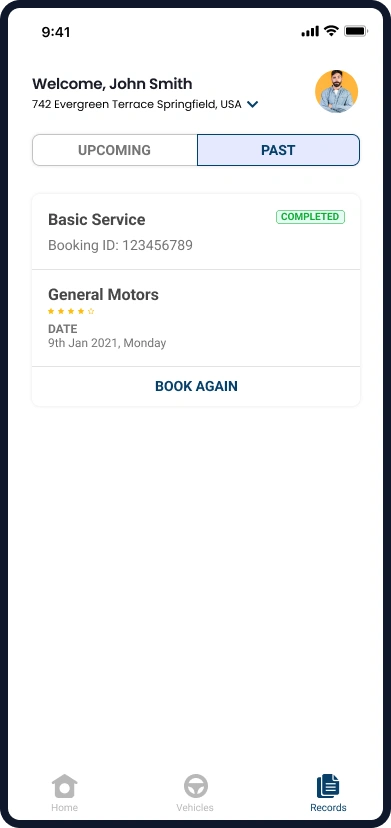The width and height of the screenshot is (391, 828).
Task: Tap Book Again for General Motors
Action: (196, 386)
